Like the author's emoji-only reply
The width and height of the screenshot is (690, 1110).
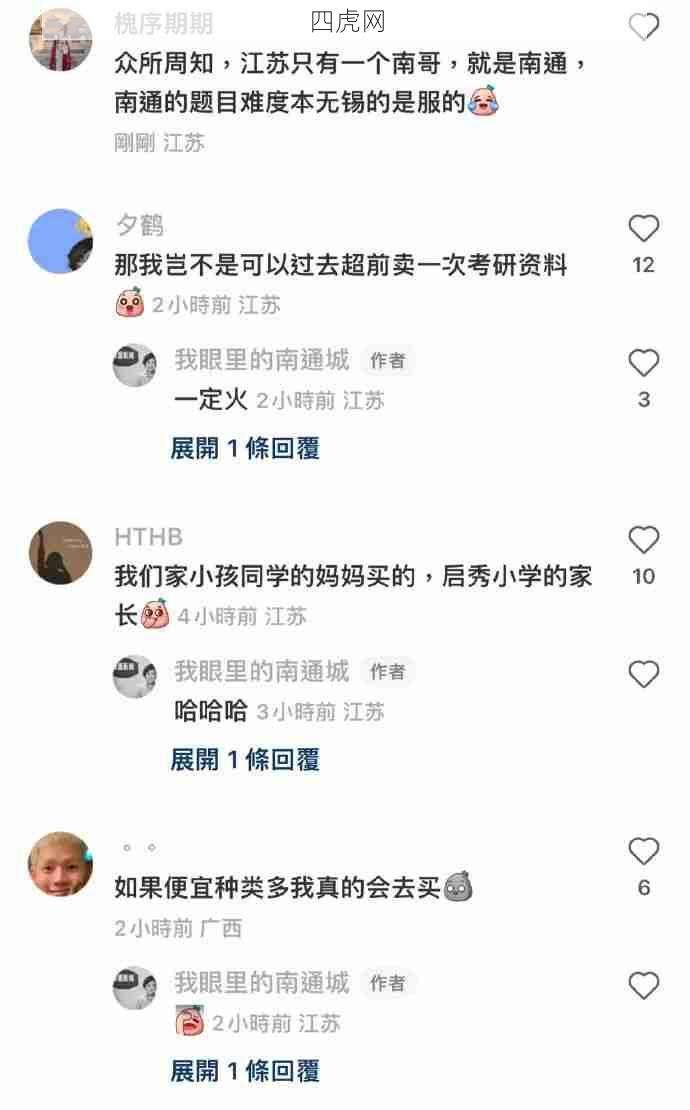(x=644, y=986)
